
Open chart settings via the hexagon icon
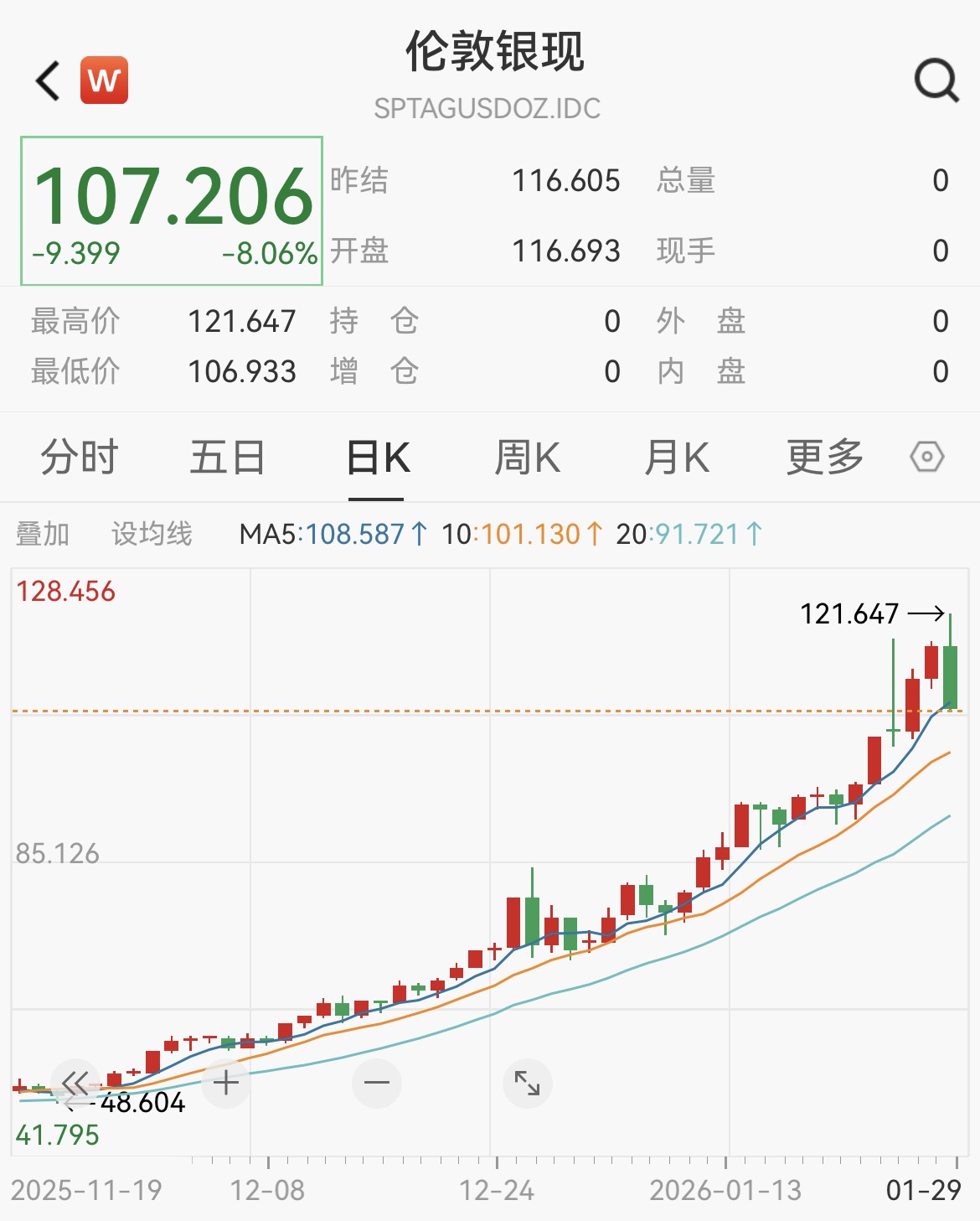click(x=928, y=457)
